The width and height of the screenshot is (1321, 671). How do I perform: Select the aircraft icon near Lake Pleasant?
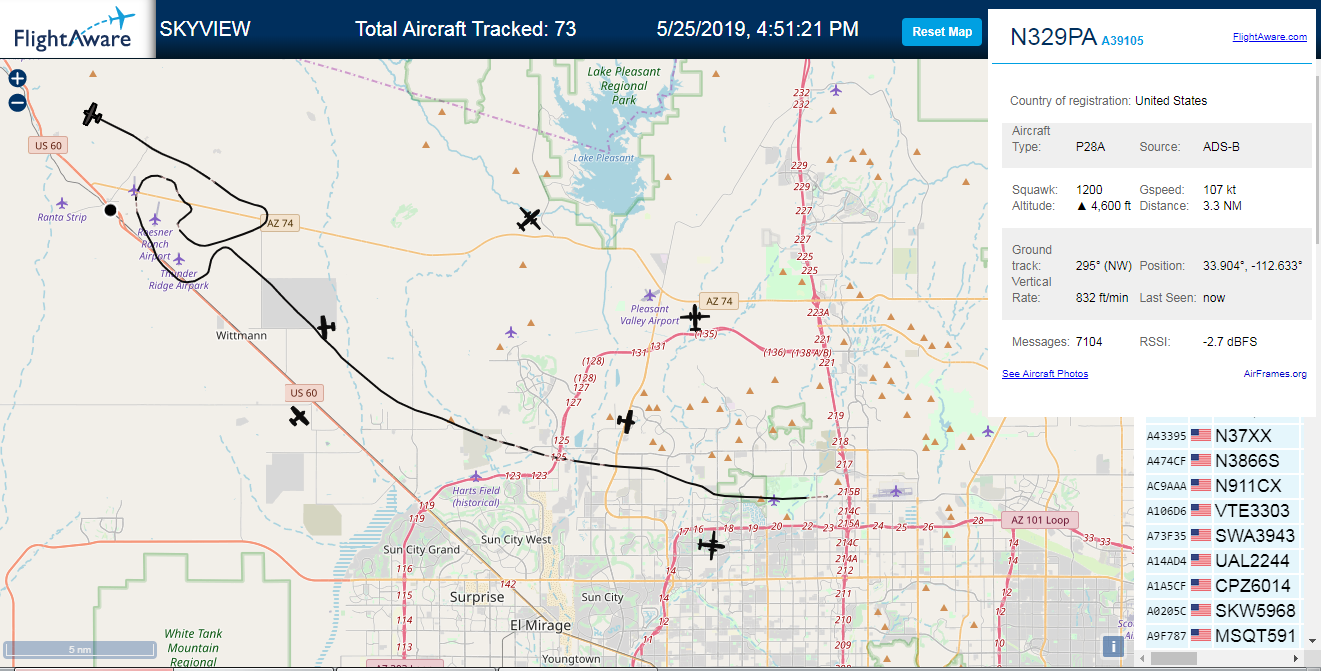point(529,218)
